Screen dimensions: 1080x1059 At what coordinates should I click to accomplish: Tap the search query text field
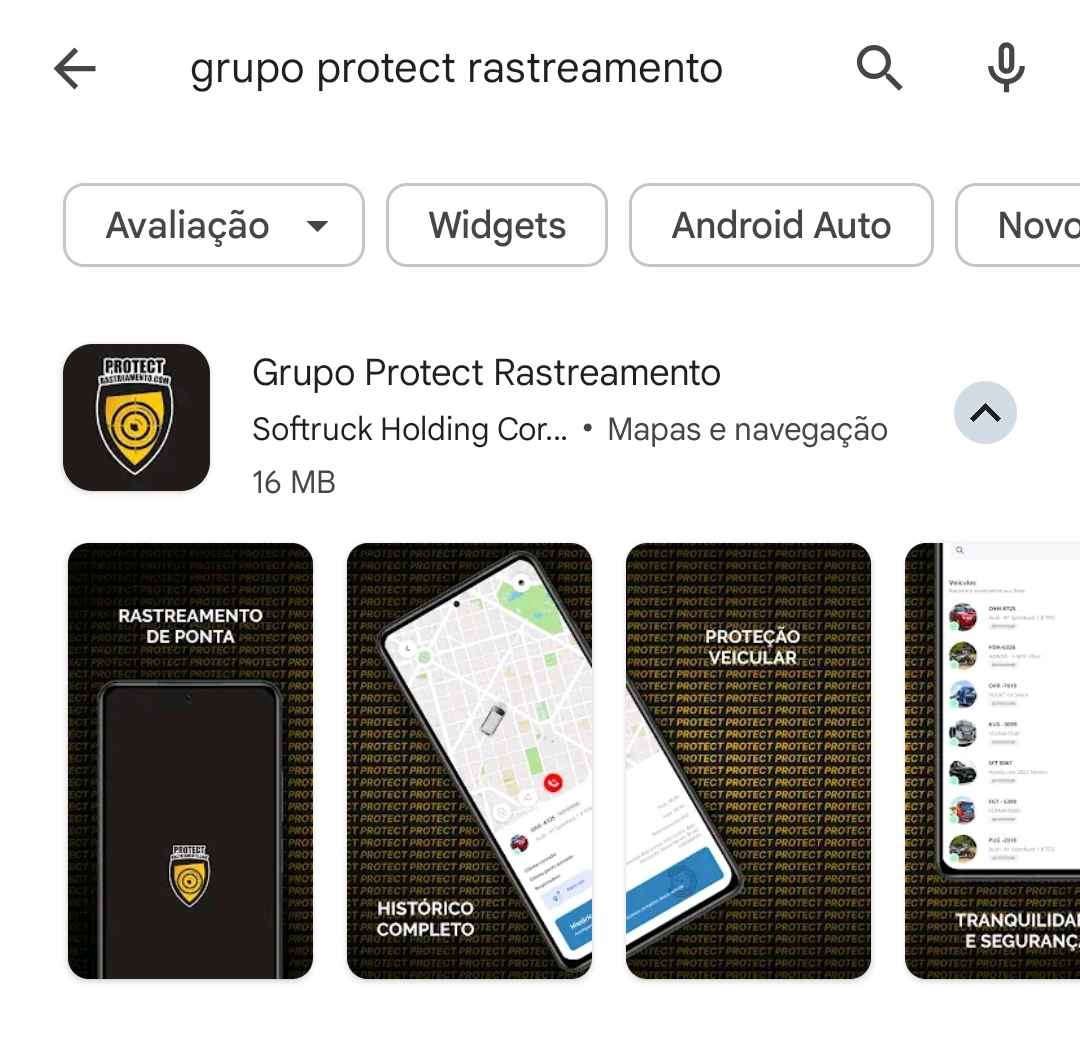[x=456, y=69]
